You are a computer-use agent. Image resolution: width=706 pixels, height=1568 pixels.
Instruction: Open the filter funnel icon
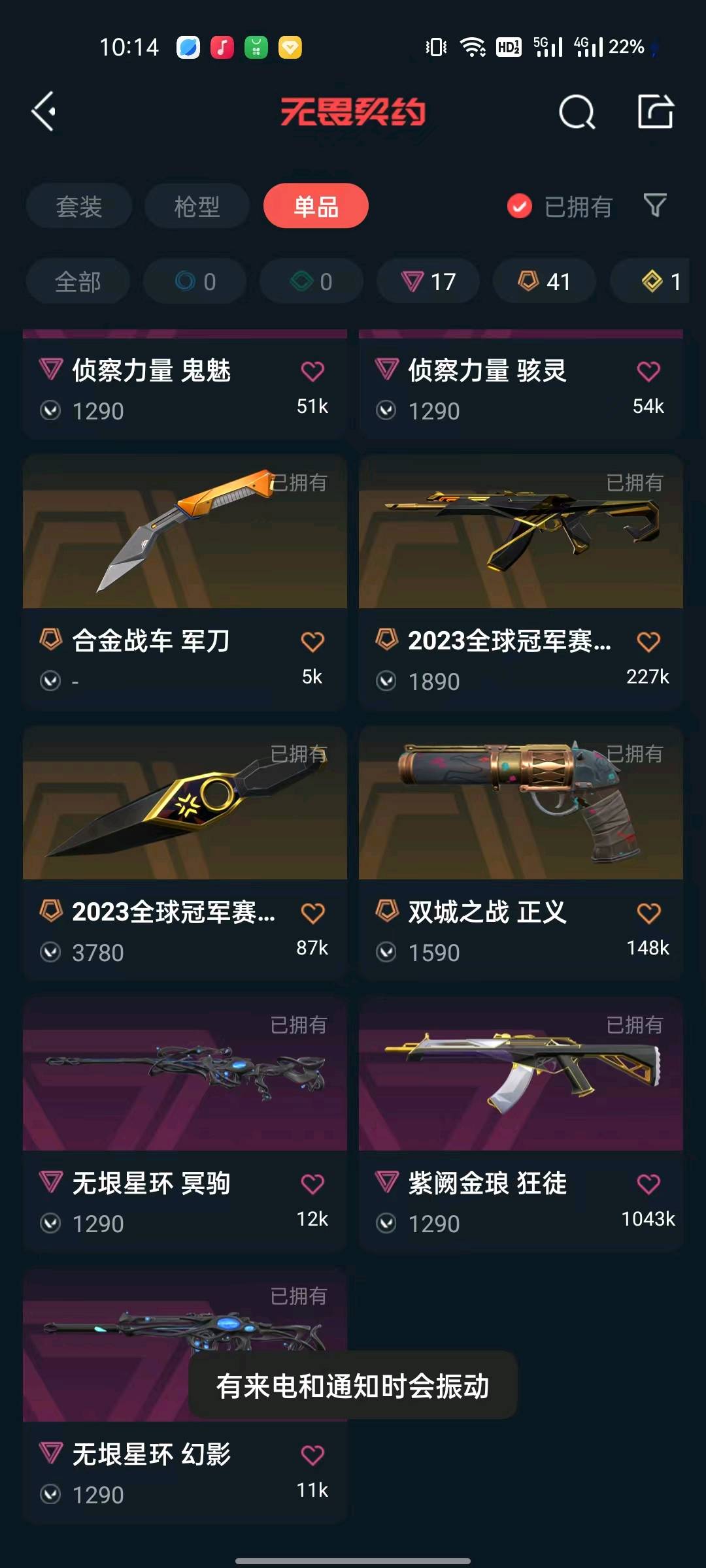tap(655, 206)
